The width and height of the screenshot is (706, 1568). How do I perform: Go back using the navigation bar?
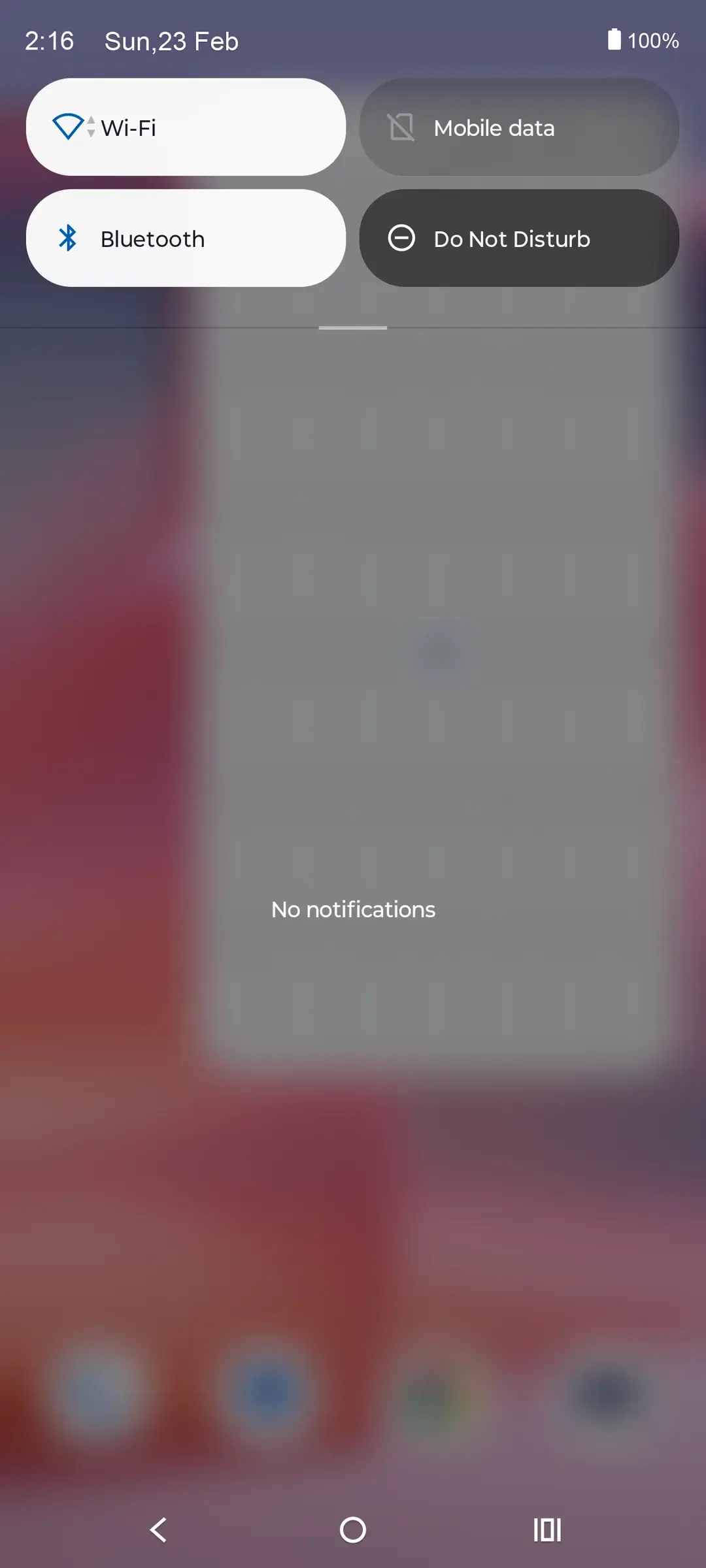(158, 1529)
